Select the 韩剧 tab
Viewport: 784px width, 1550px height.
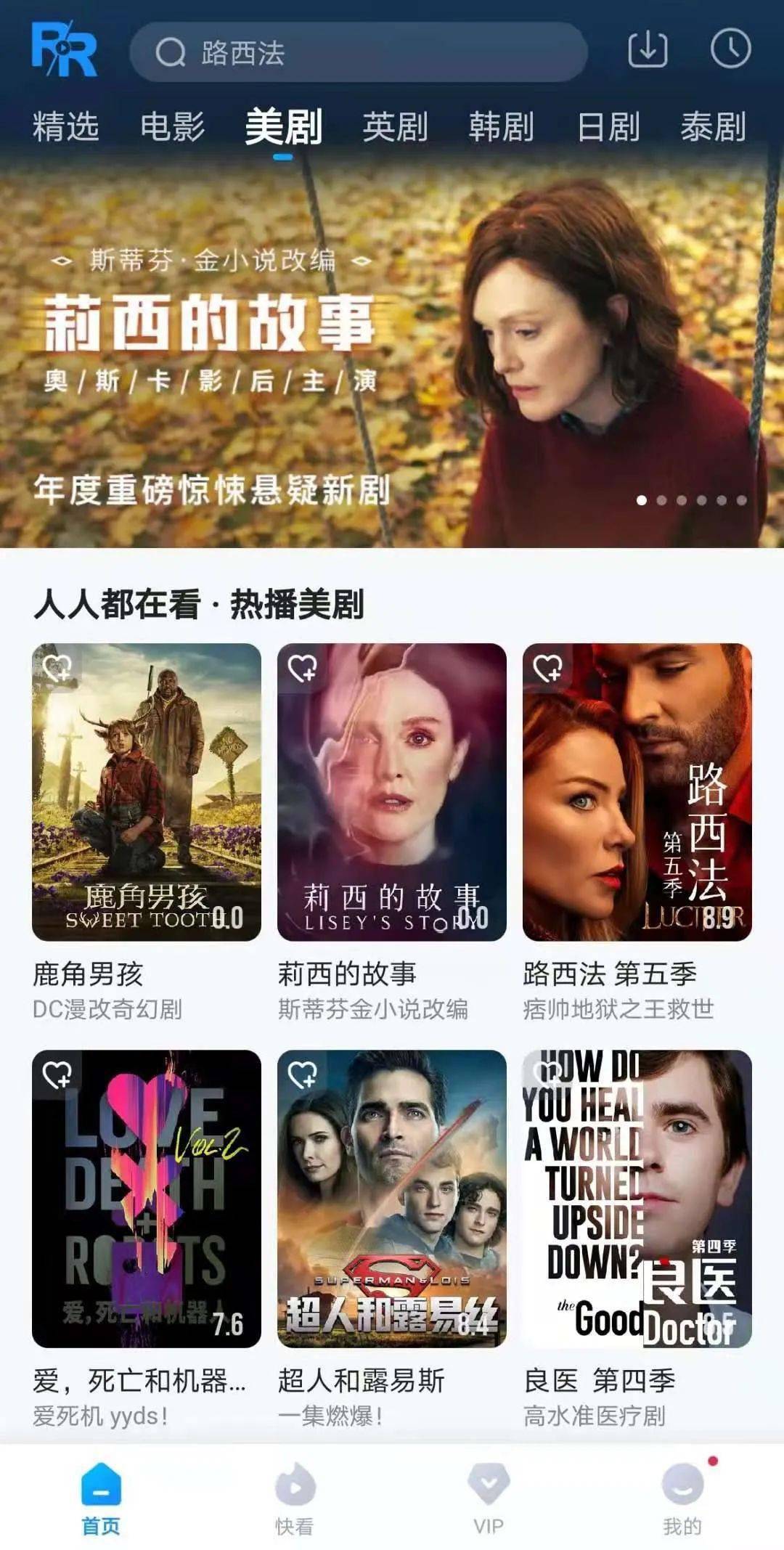click(501, 127)
